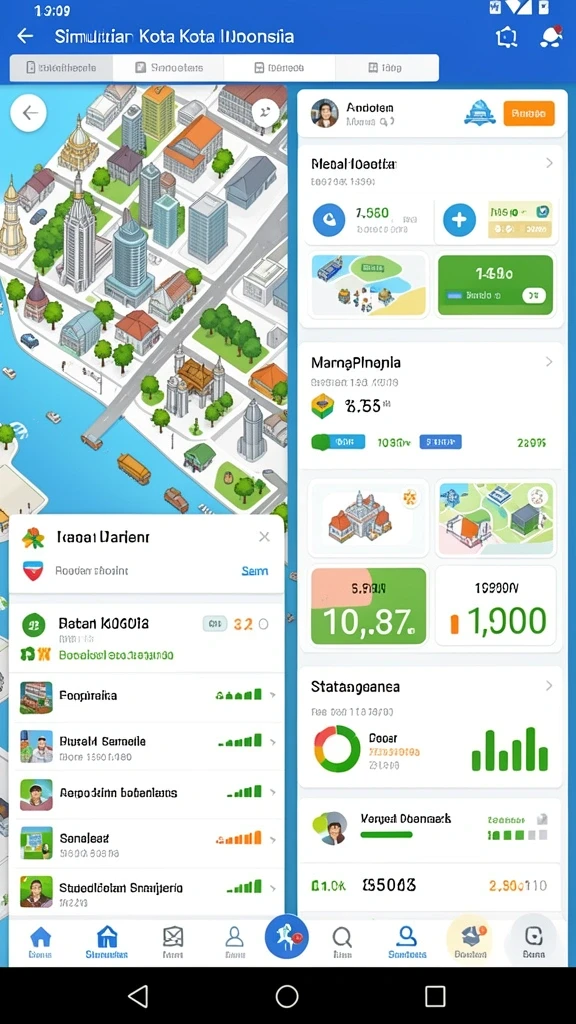Go back using the app bar arrow

coord(25,36)
